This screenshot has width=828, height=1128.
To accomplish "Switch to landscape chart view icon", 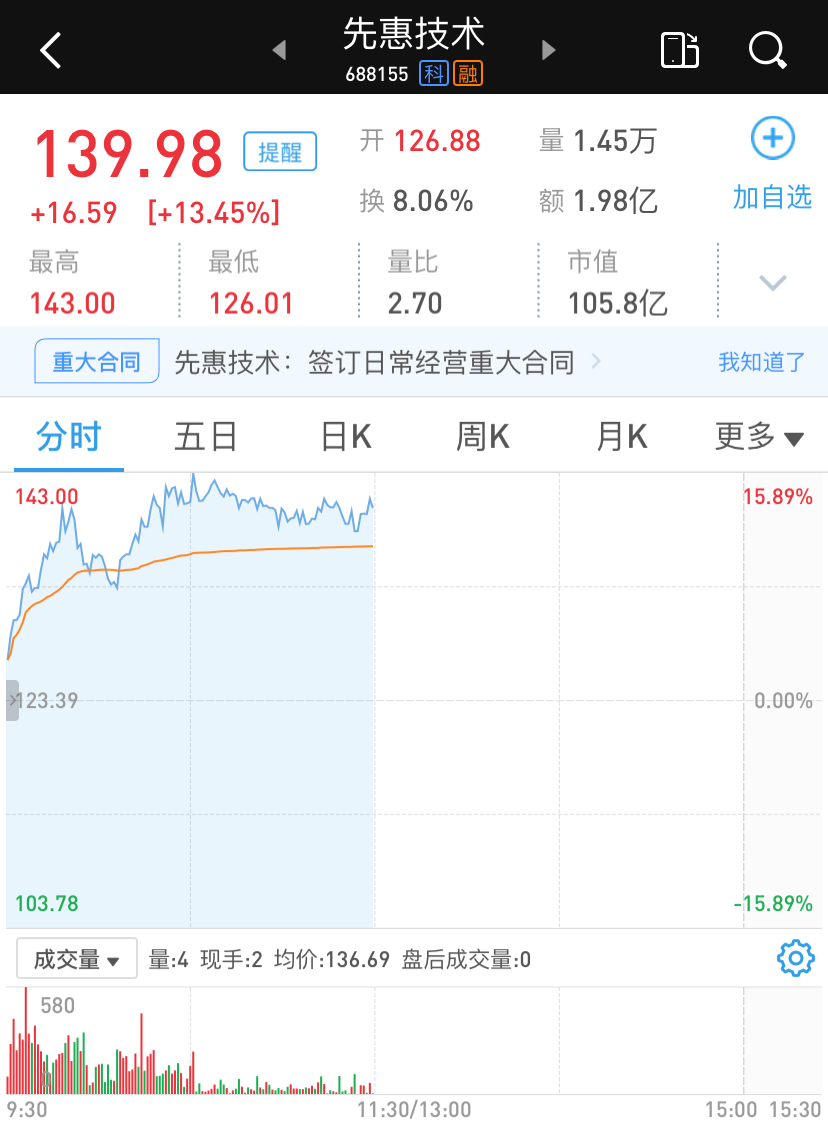I will pyautogui.click(x=679, y=49).
